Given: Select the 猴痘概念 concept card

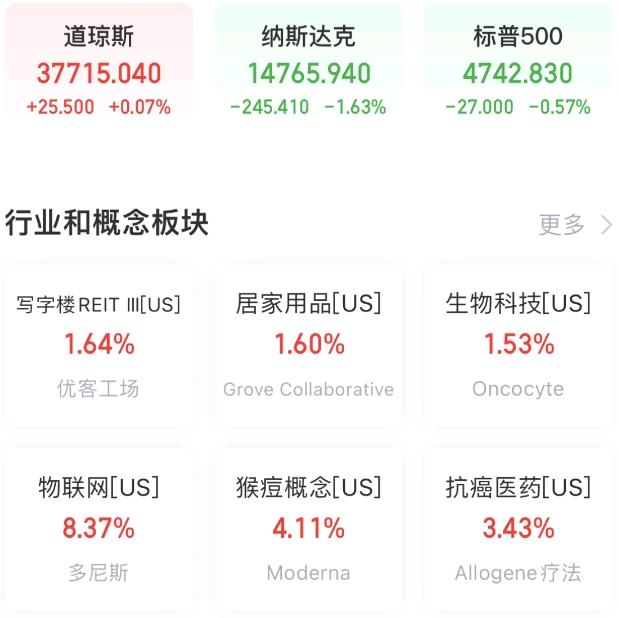Looking at the screenshot, I should (x=308, y=529).
